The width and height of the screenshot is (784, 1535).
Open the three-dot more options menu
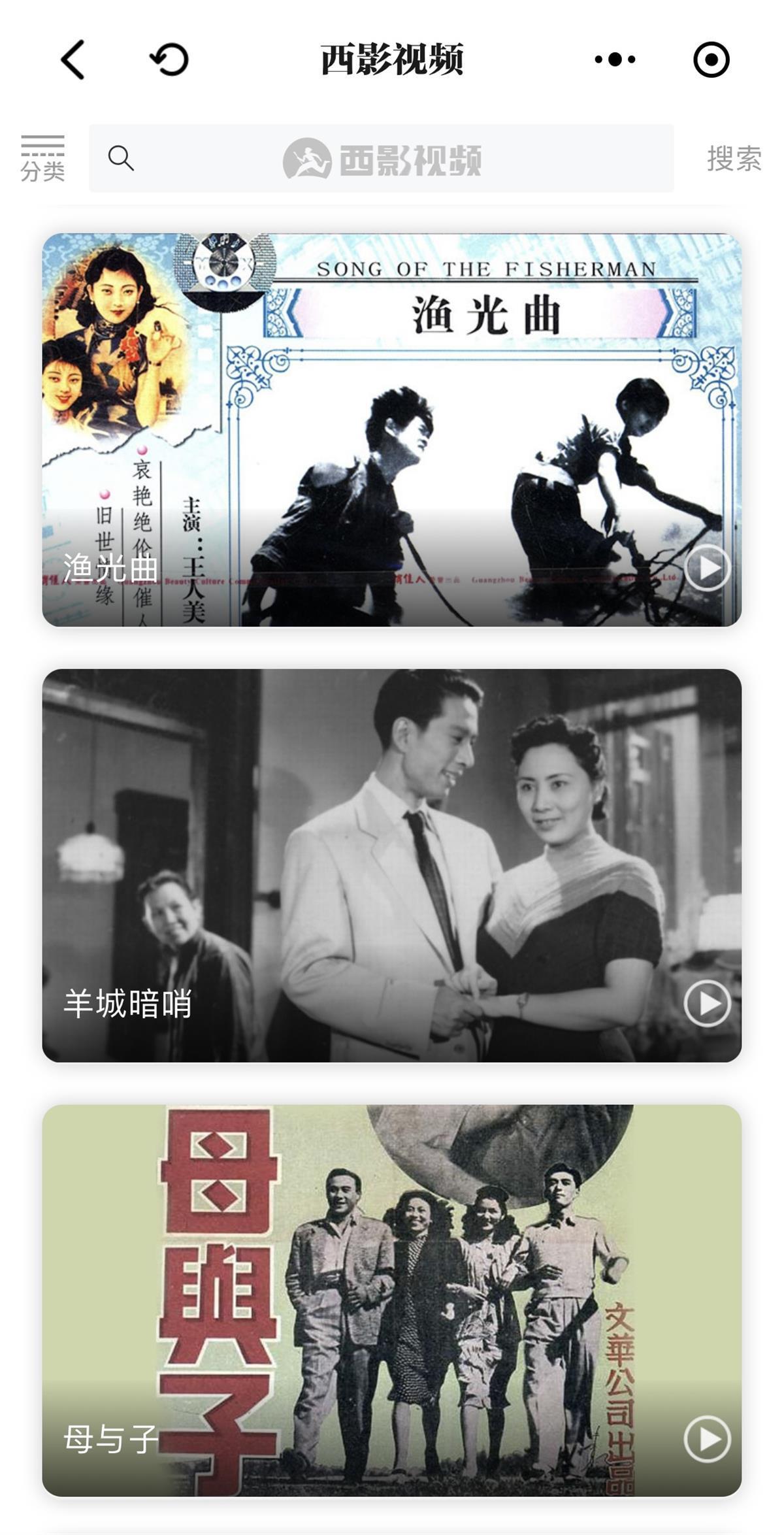(615, 59)
